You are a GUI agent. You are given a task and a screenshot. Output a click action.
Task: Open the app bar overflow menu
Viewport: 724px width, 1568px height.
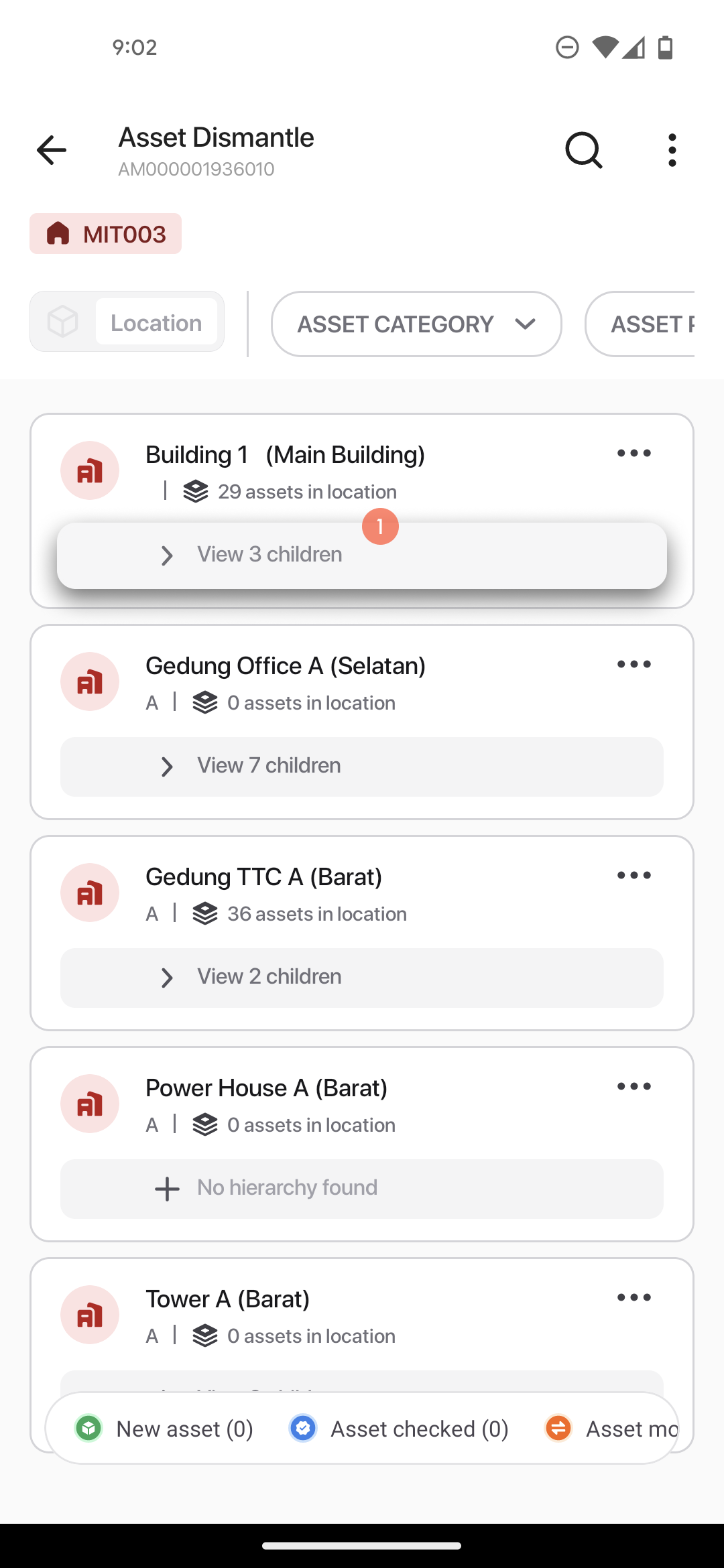[x=672, y=149]
